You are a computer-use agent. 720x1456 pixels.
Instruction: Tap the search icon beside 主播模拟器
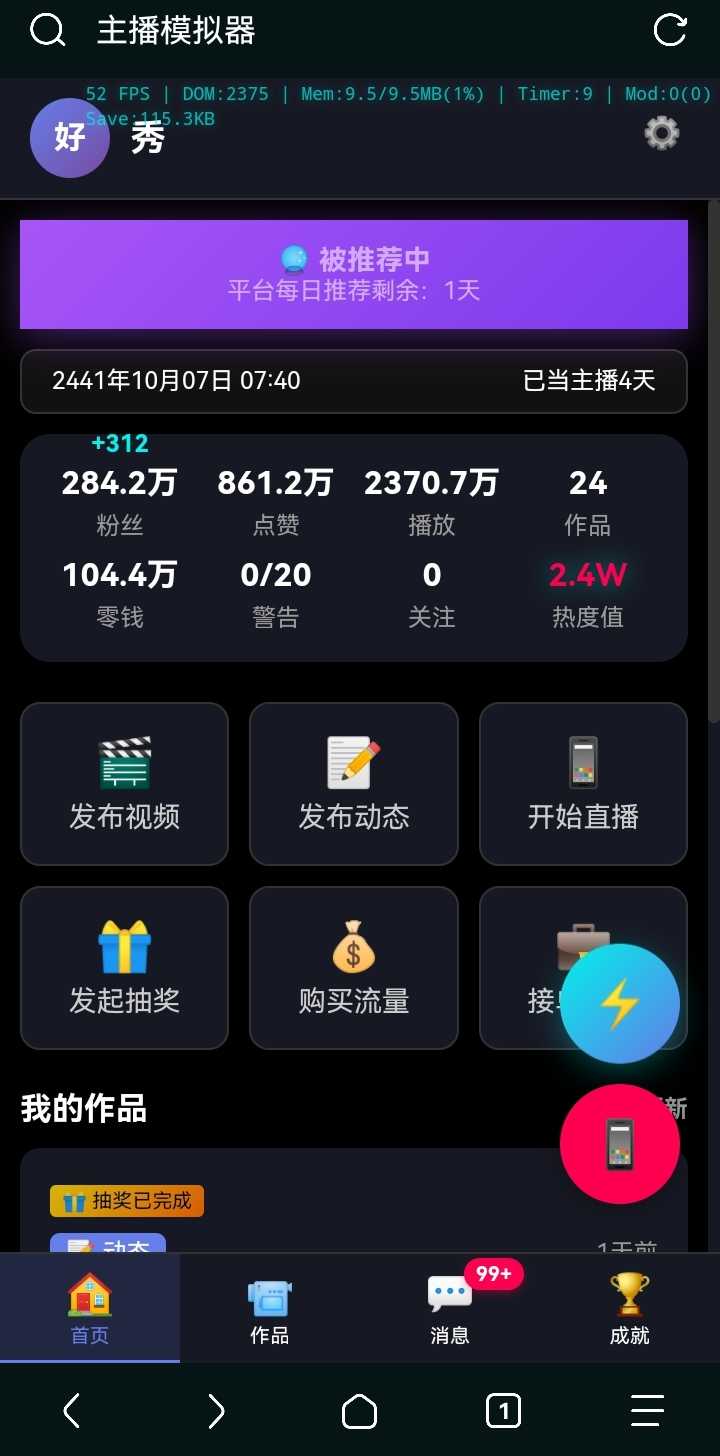coord(47,30)
